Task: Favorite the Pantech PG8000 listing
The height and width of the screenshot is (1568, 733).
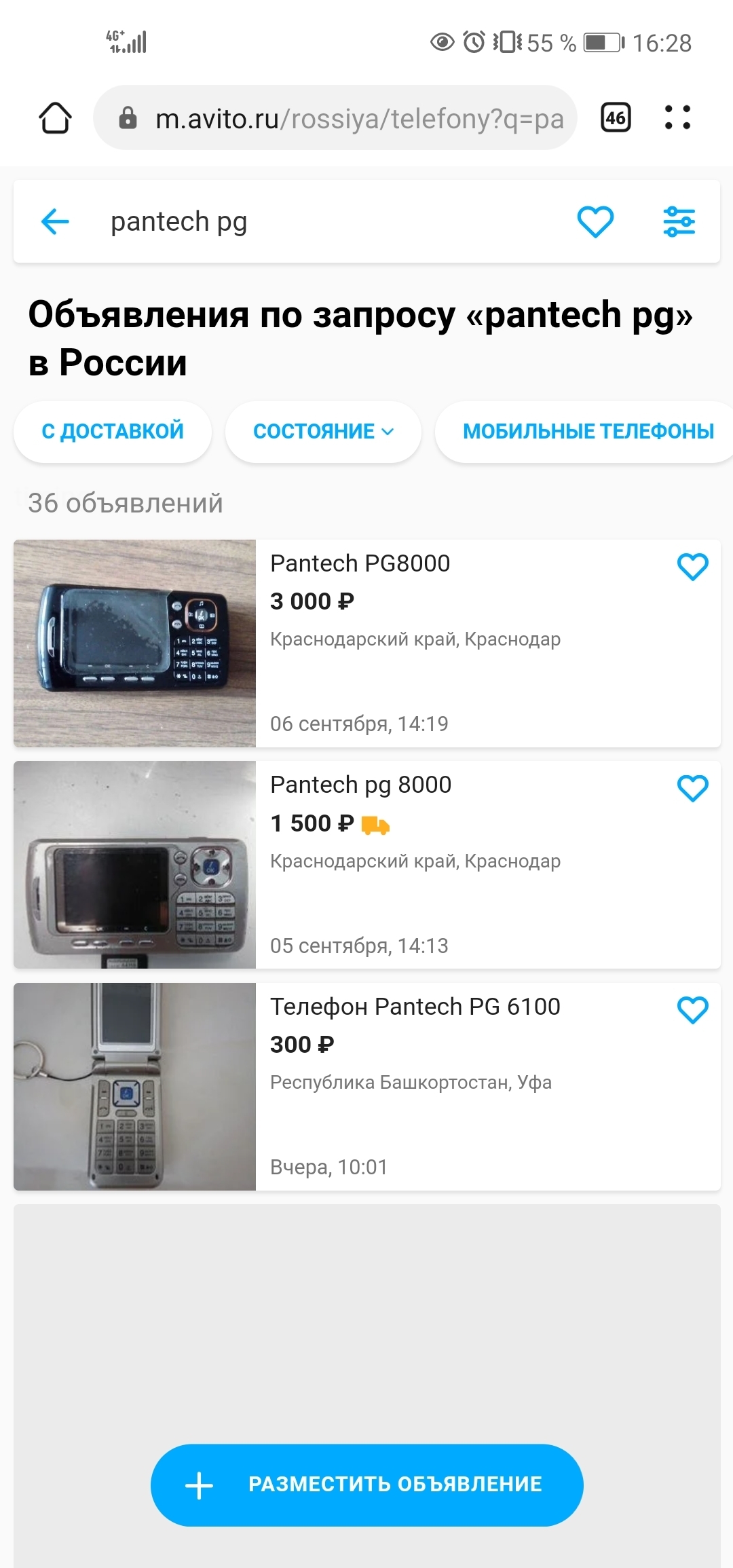Action: [x=692, y=567]
